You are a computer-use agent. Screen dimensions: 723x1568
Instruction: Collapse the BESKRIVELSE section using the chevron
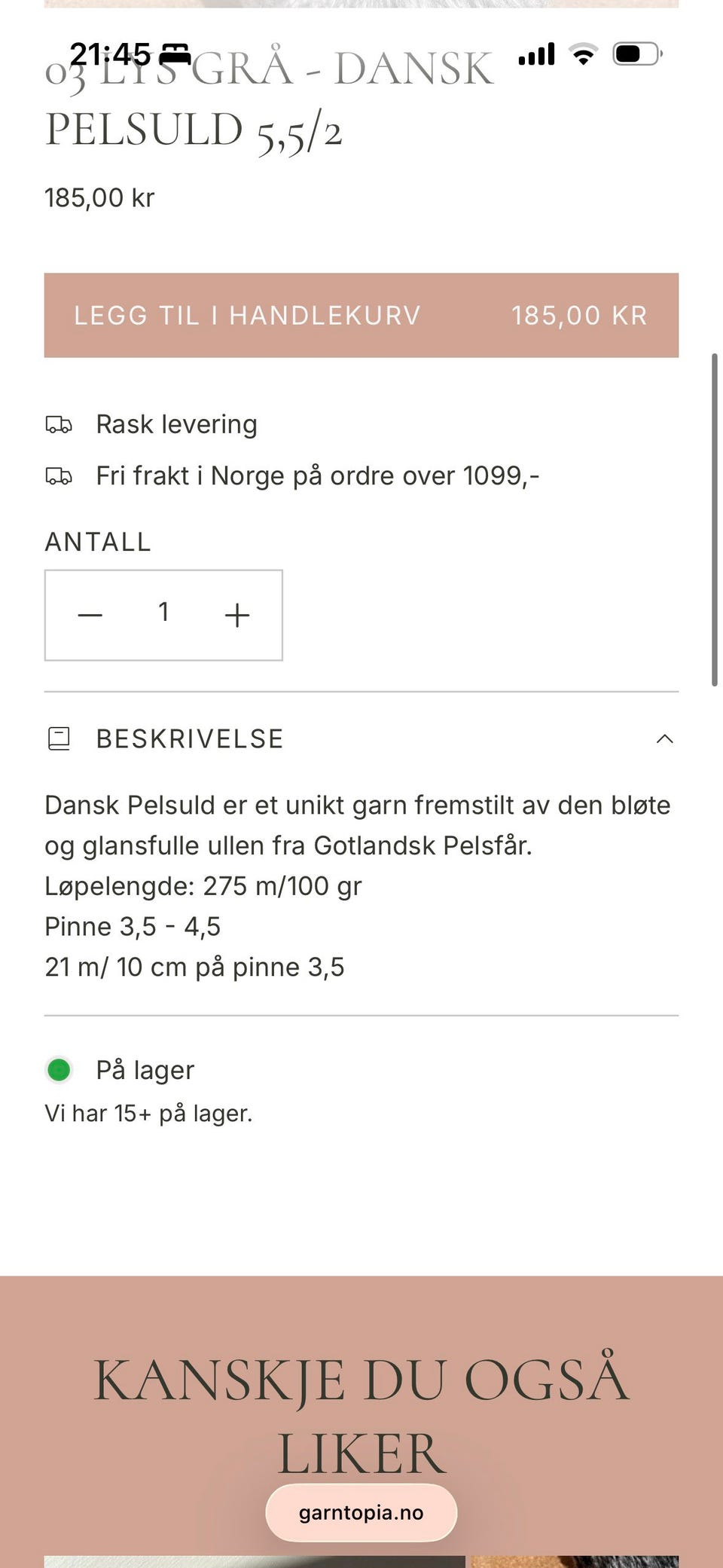tap(665, 738)
